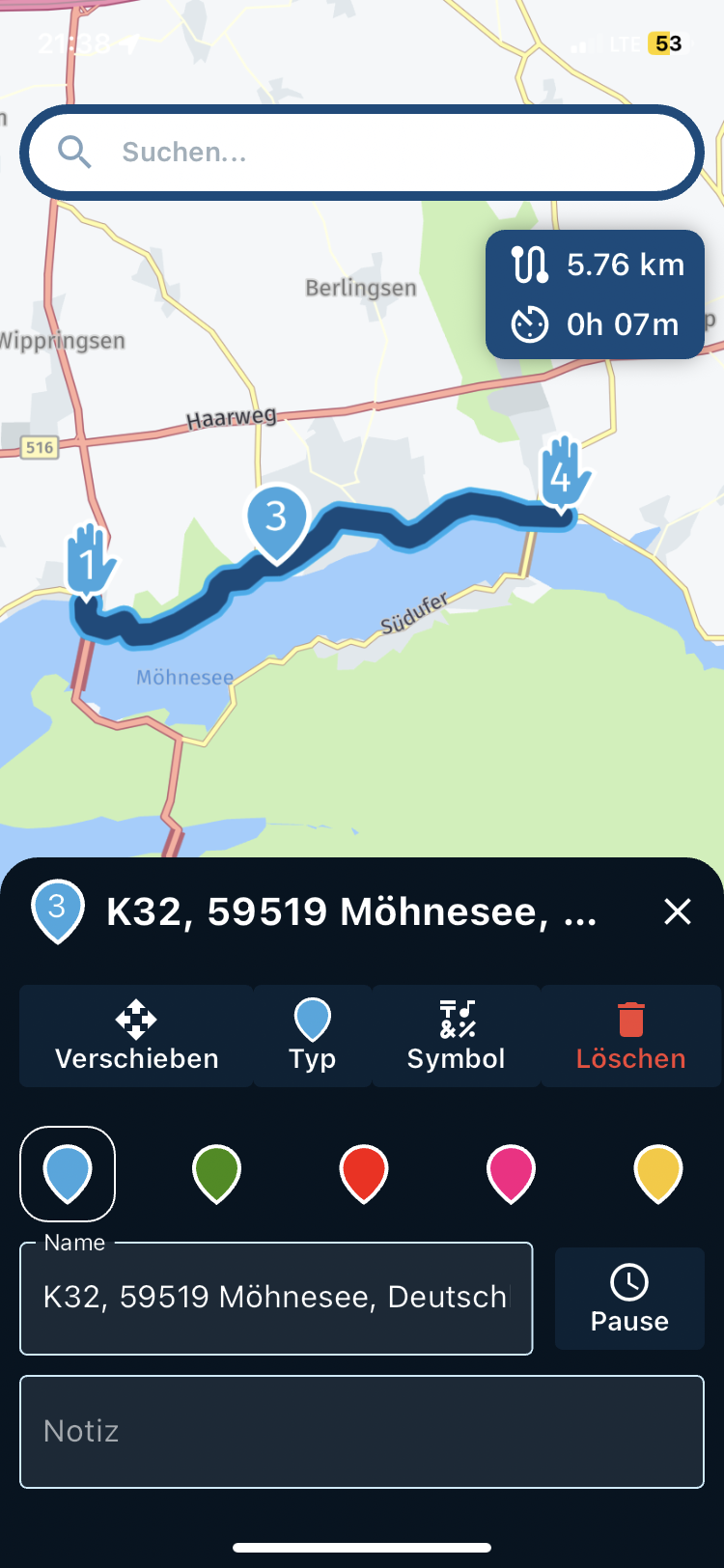Choose a Symbol for the waypoint
The height and width of the screenshot is (1568, 724).
coord(456,1037)
